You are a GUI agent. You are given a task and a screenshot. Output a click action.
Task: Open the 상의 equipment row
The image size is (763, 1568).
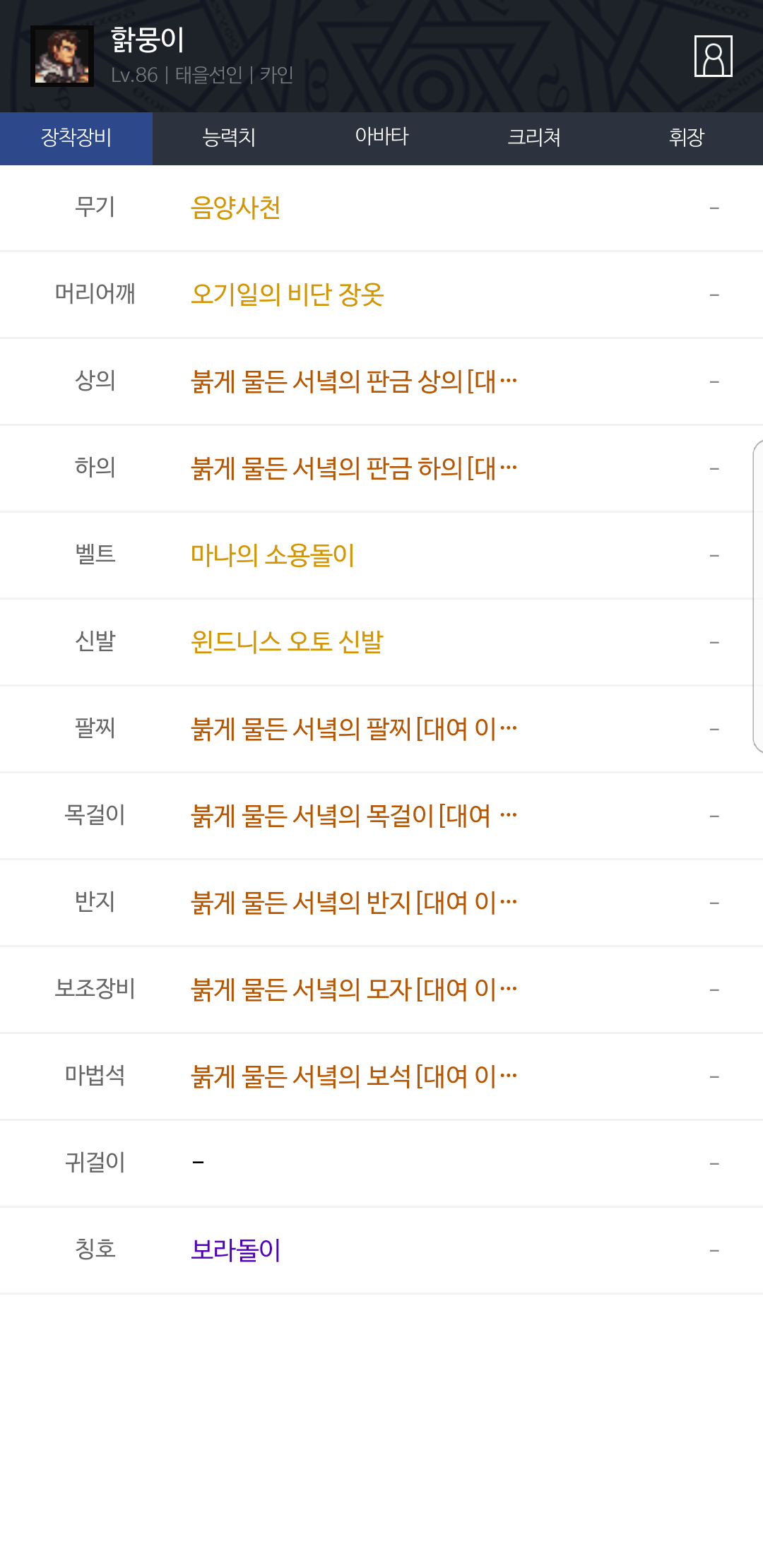pos(381,381)
